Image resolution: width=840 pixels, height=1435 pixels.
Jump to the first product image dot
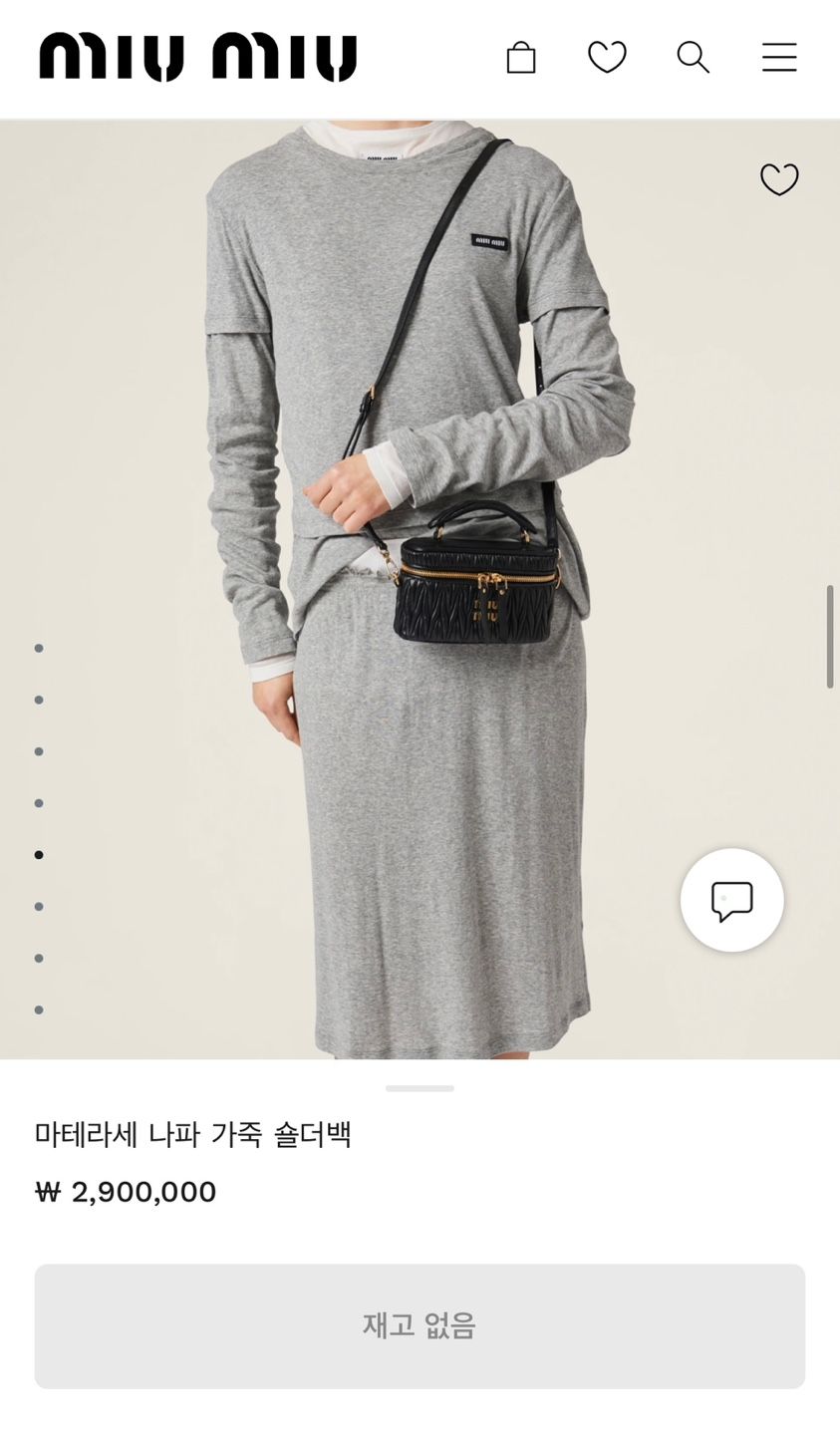[x=39, y=648]
